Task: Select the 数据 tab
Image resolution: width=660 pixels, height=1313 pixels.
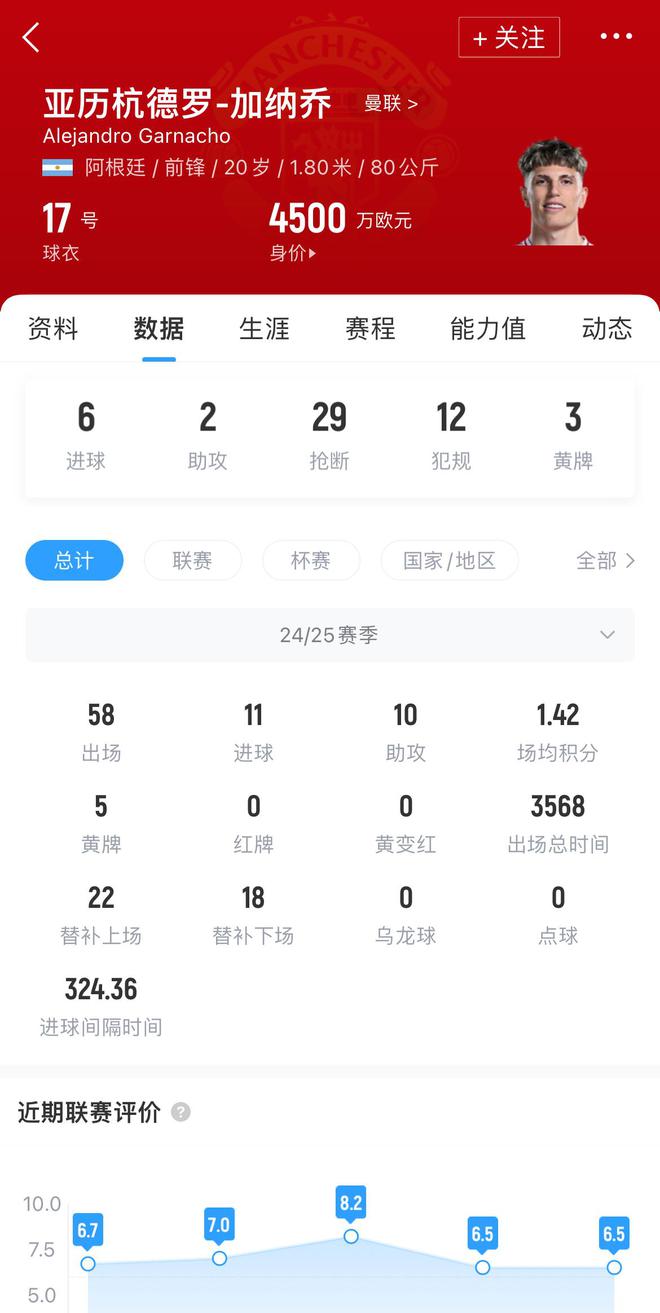Action: click(159, 329)
